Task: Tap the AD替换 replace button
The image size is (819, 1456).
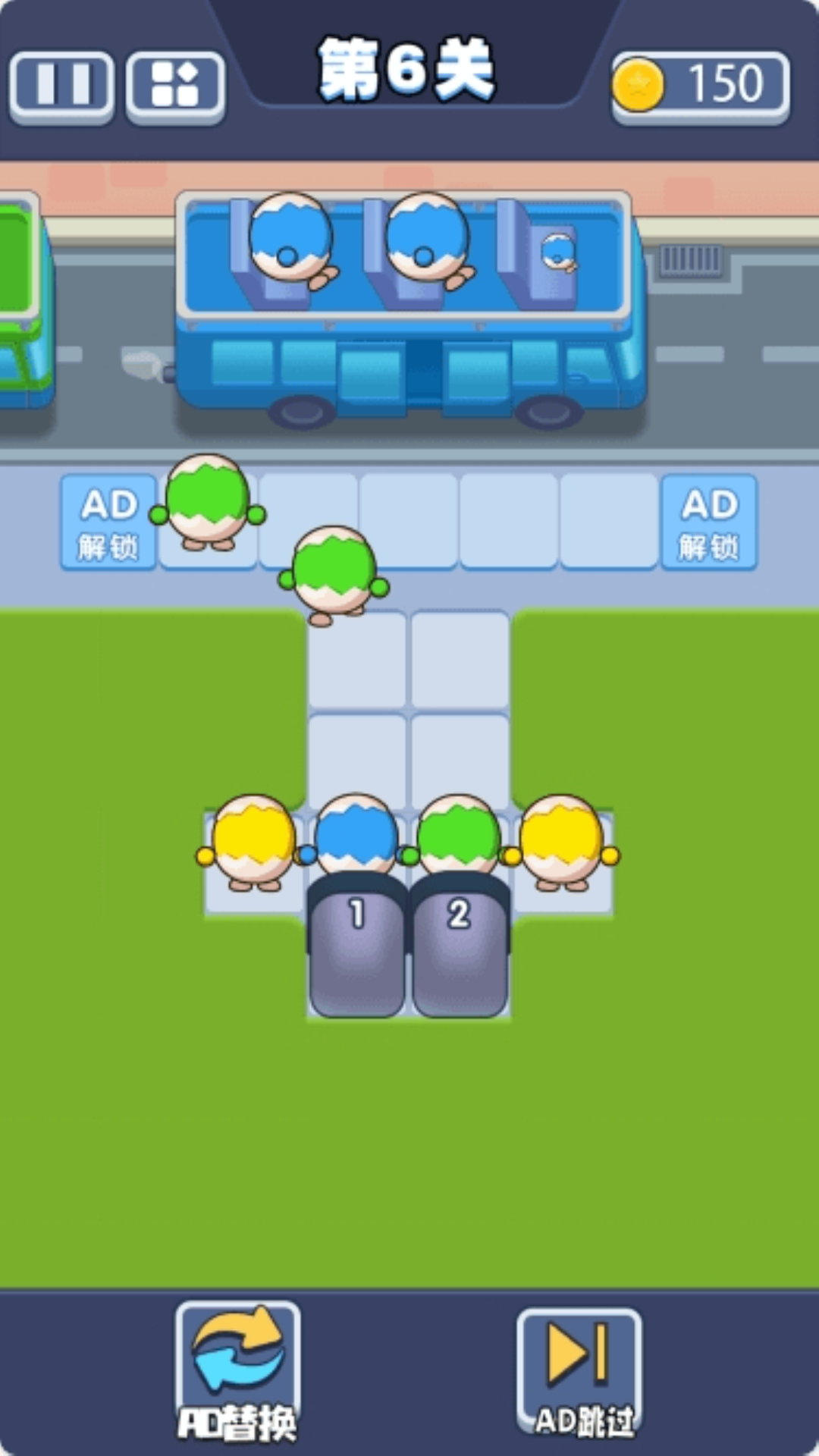Action: tap(237, 1371)
